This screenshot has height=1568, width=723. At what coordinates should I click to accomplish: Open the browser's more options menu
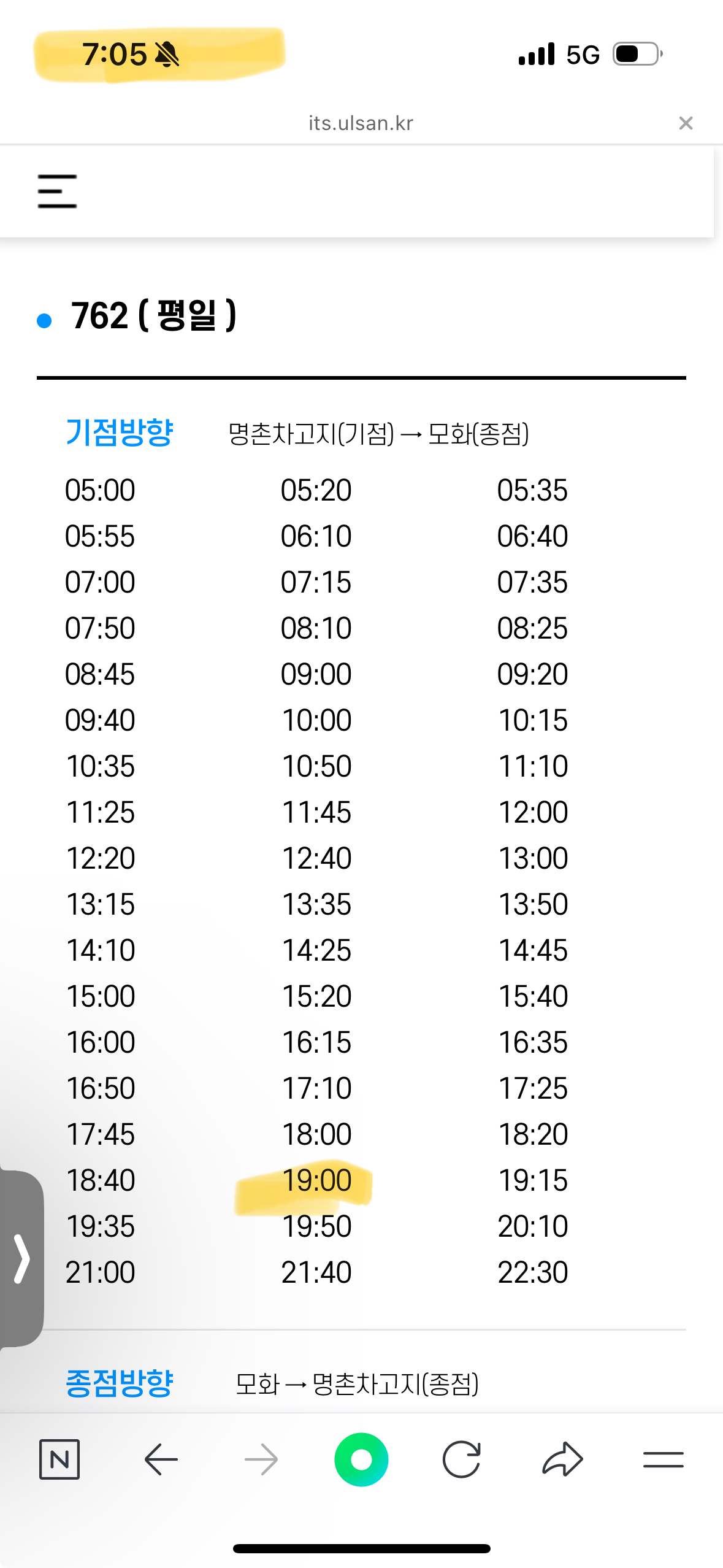tap(663, 1459)
